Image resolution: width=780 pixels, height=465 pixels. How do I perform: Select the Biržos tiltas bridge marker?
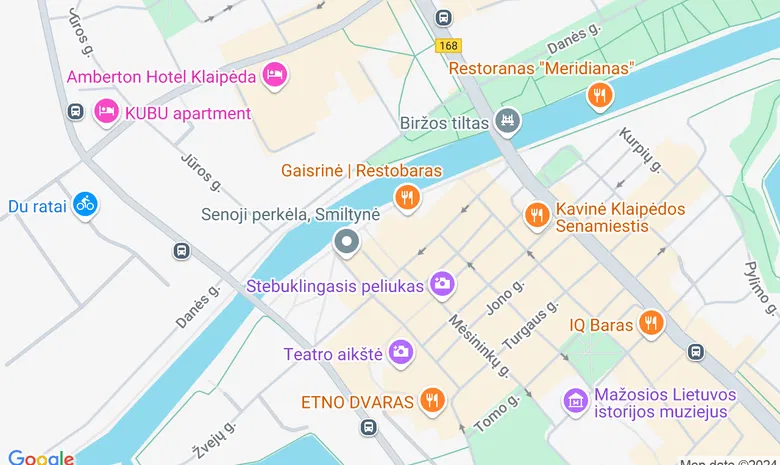click(509, 122)
